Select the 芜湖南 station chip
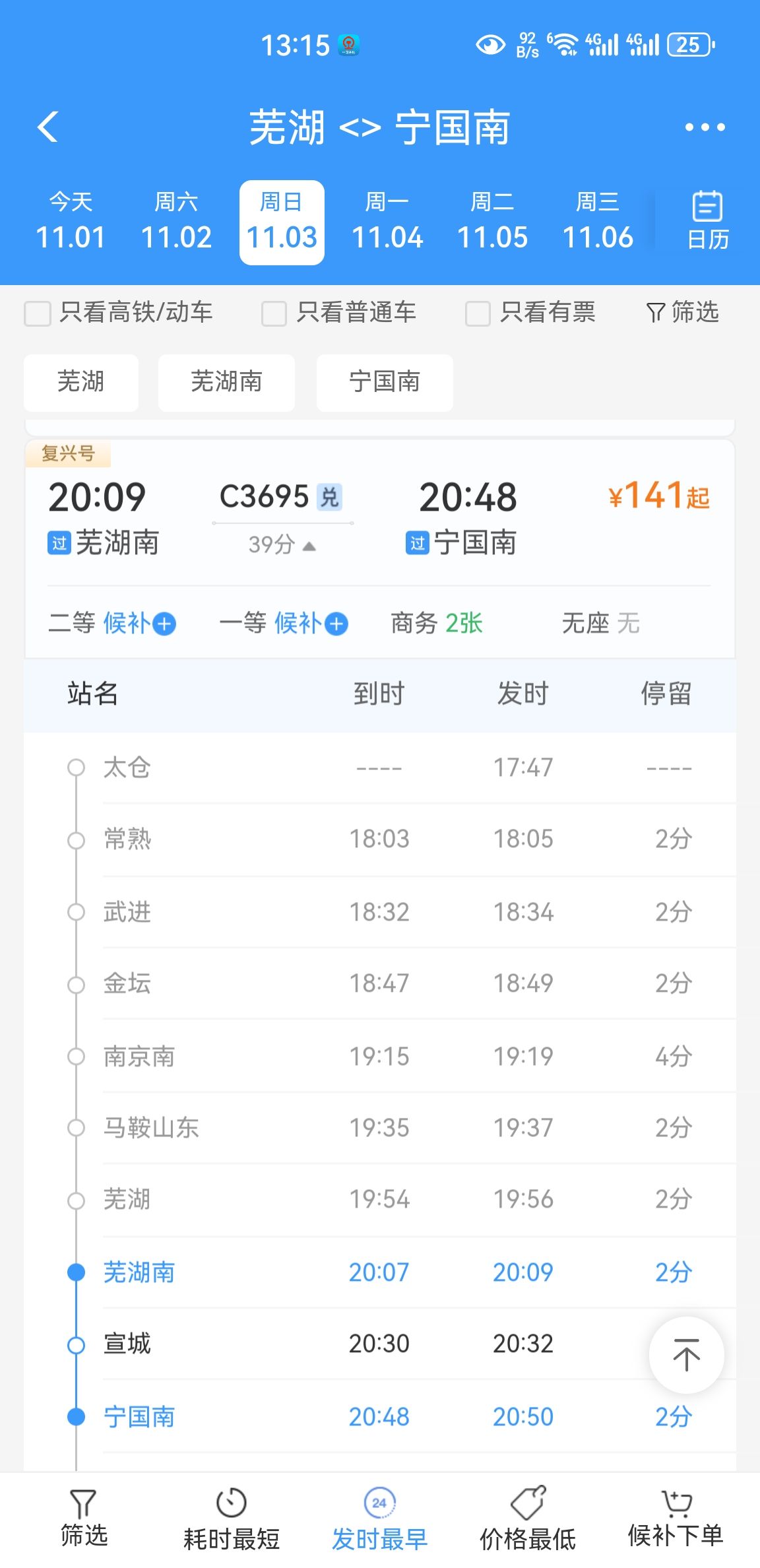This screenshot has width=760, height=1568. pyautogui.click(x=226, y=382)
